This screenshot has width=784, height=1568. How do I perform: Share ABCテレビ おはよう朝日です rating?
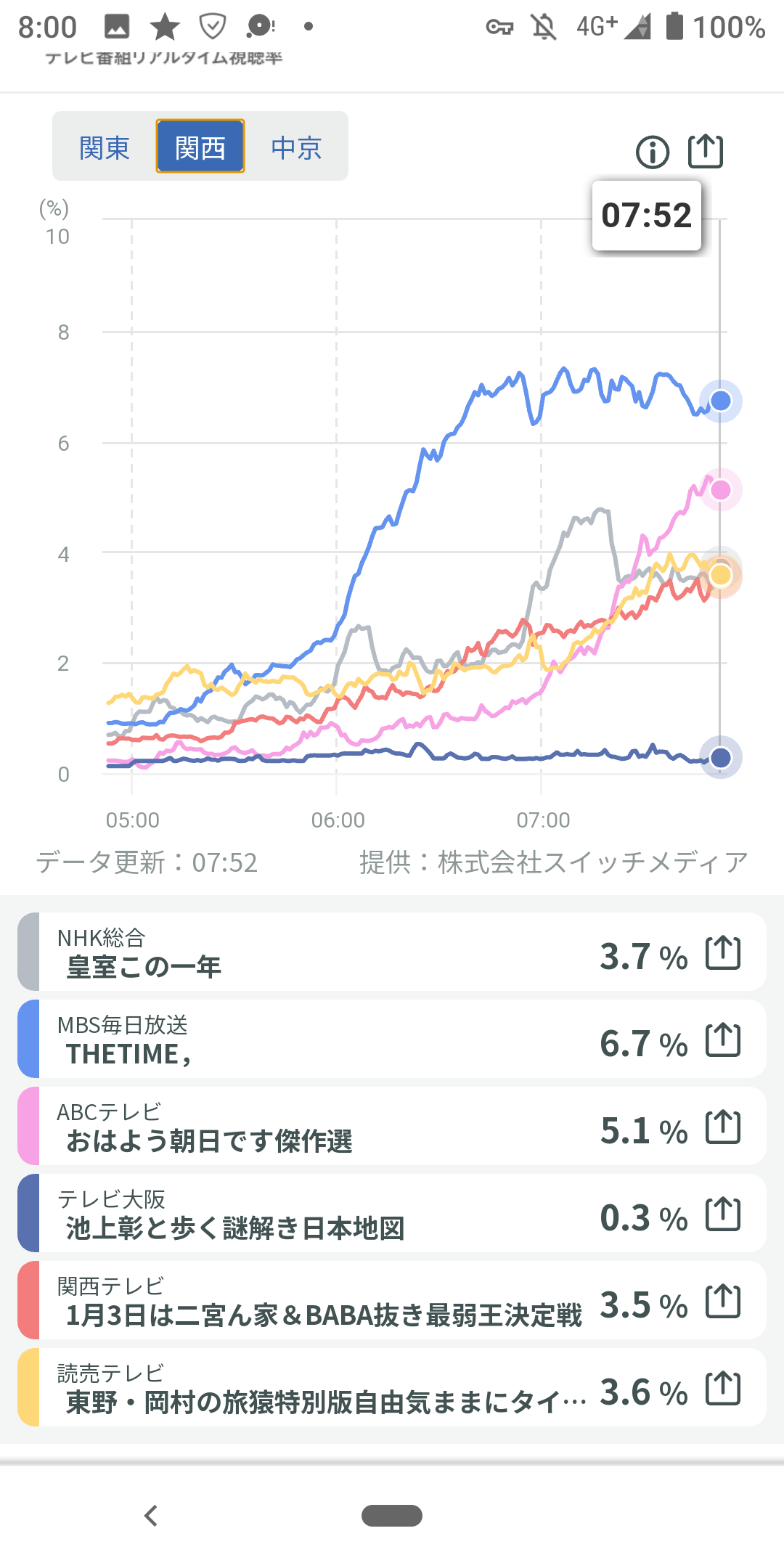pos(723,1127)
